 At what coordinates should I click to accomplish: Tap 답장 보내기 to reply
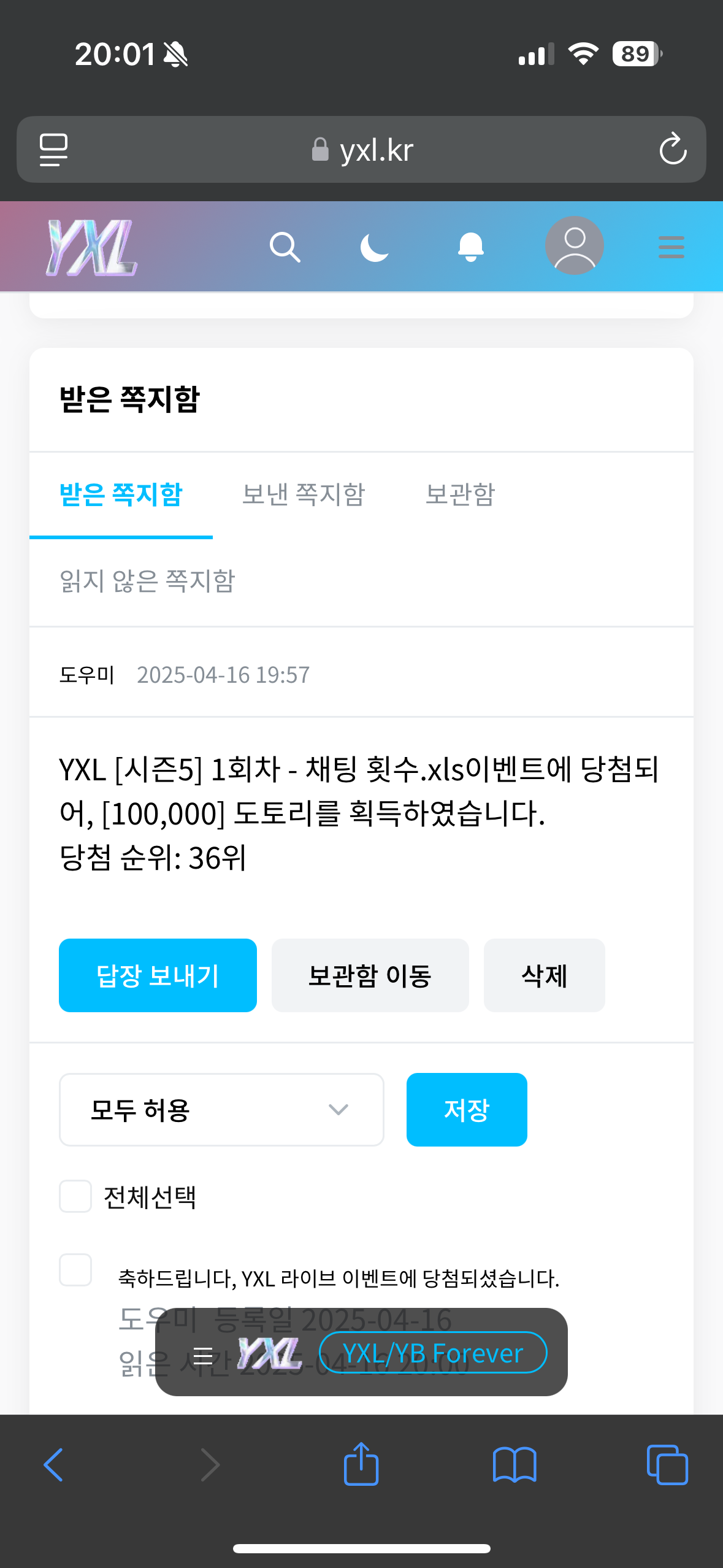click(x=158, y=975)
